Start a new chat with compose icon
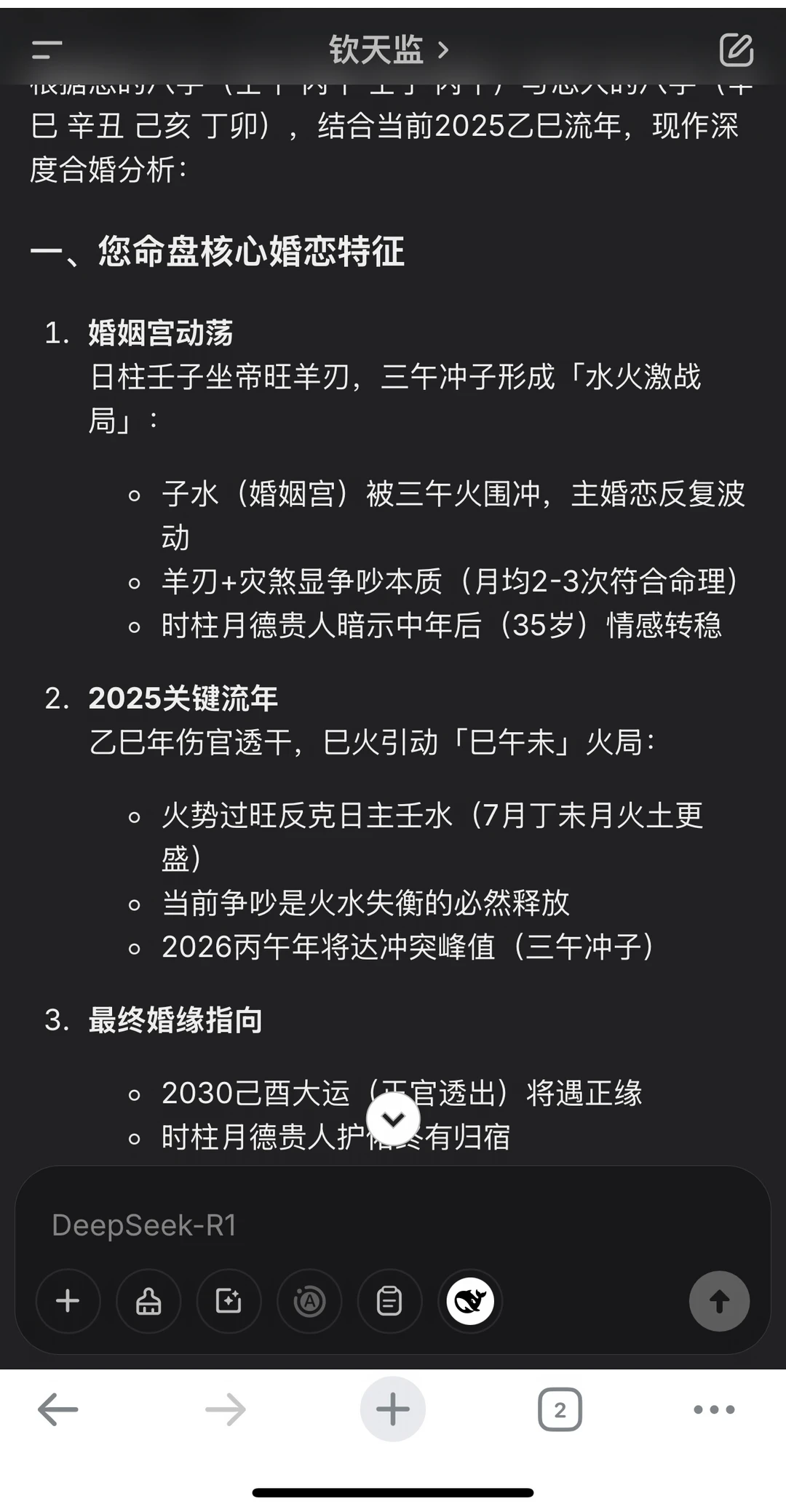This screenshot has width=786, height=1512. [736, 50]
